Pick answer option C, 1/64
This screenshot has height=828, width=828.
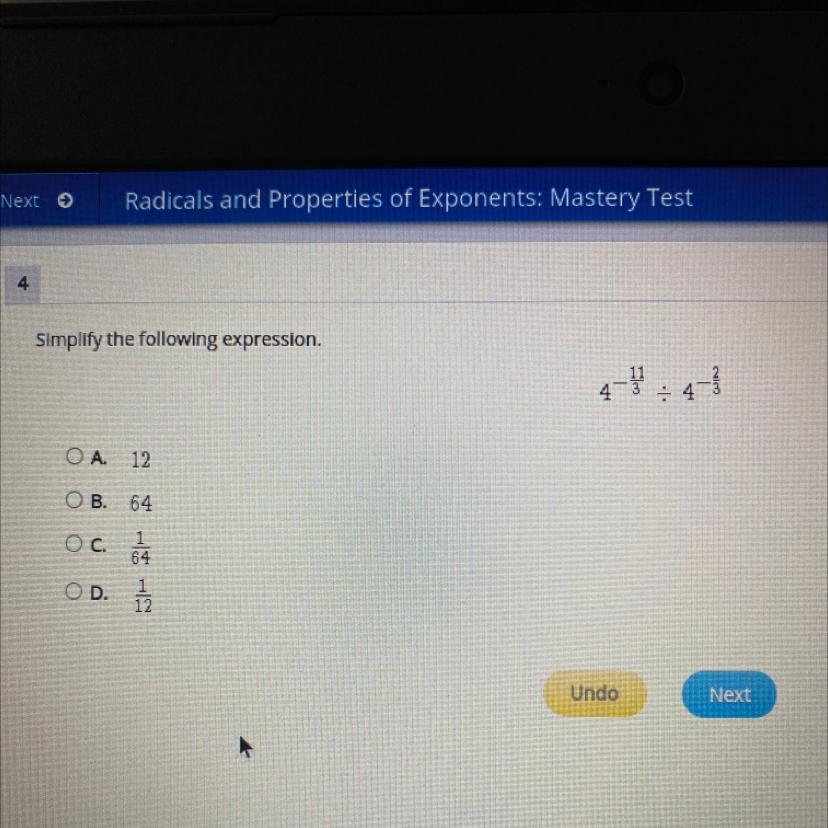click(x=73, y=545)
